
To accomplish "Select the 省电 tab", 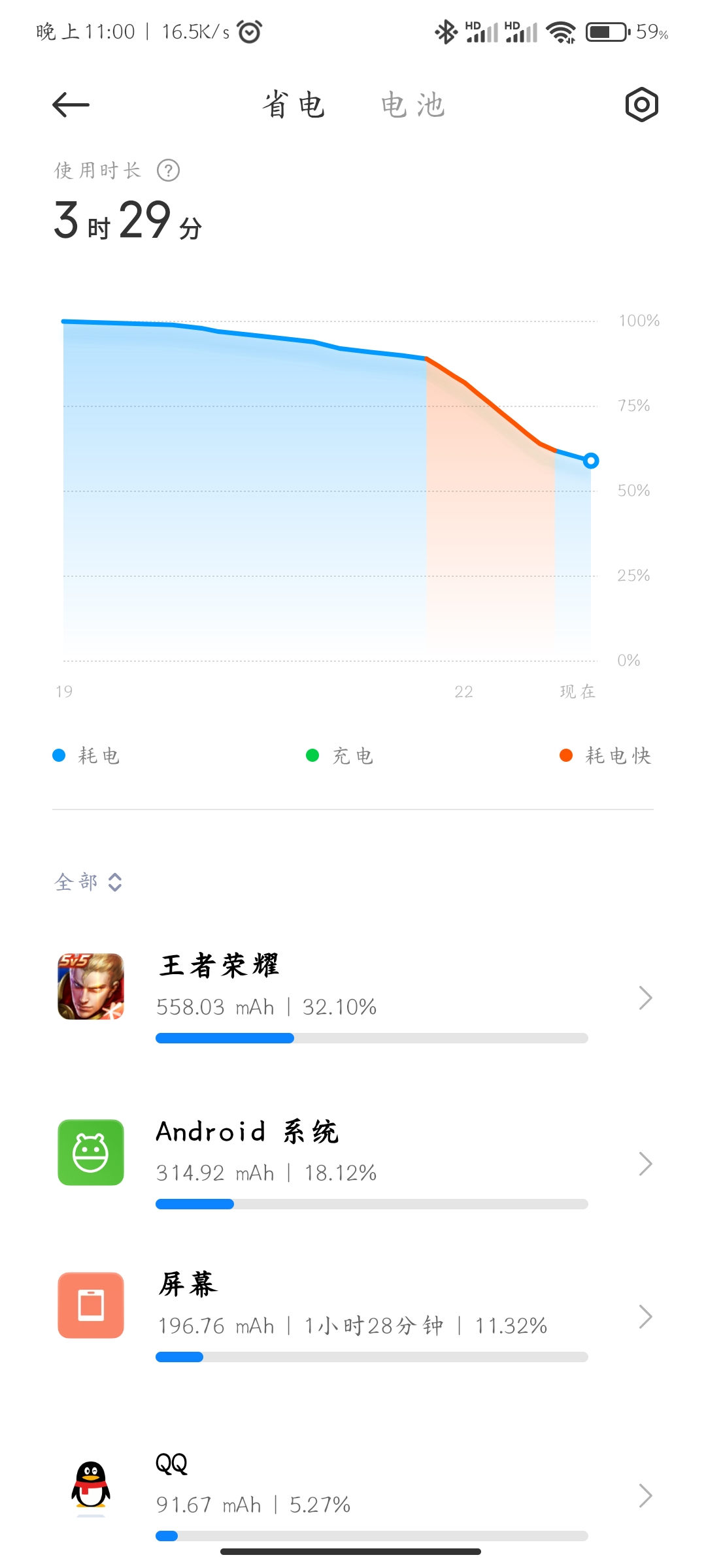I will [x=294, y=105].
